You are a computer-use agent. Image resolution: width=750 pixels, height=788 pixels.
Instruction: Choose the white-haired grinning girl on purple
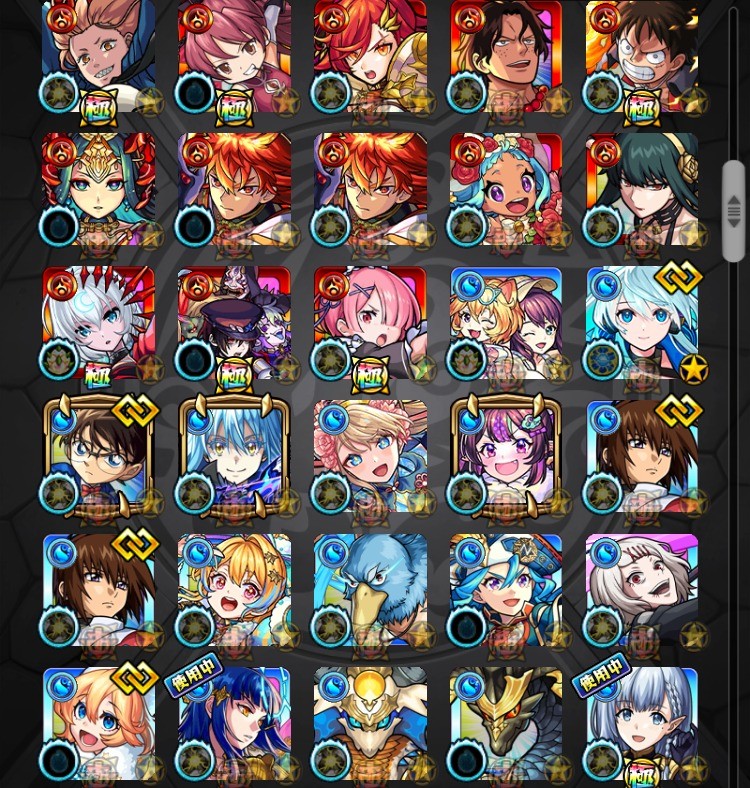642,590
